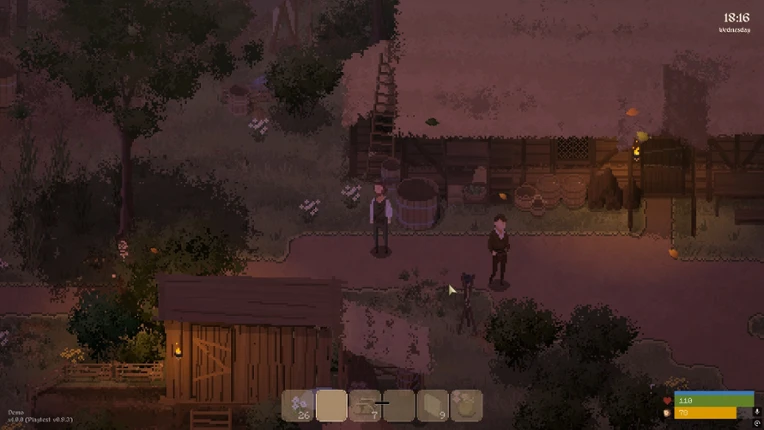Select the flower vase hotbar slot

466,406
